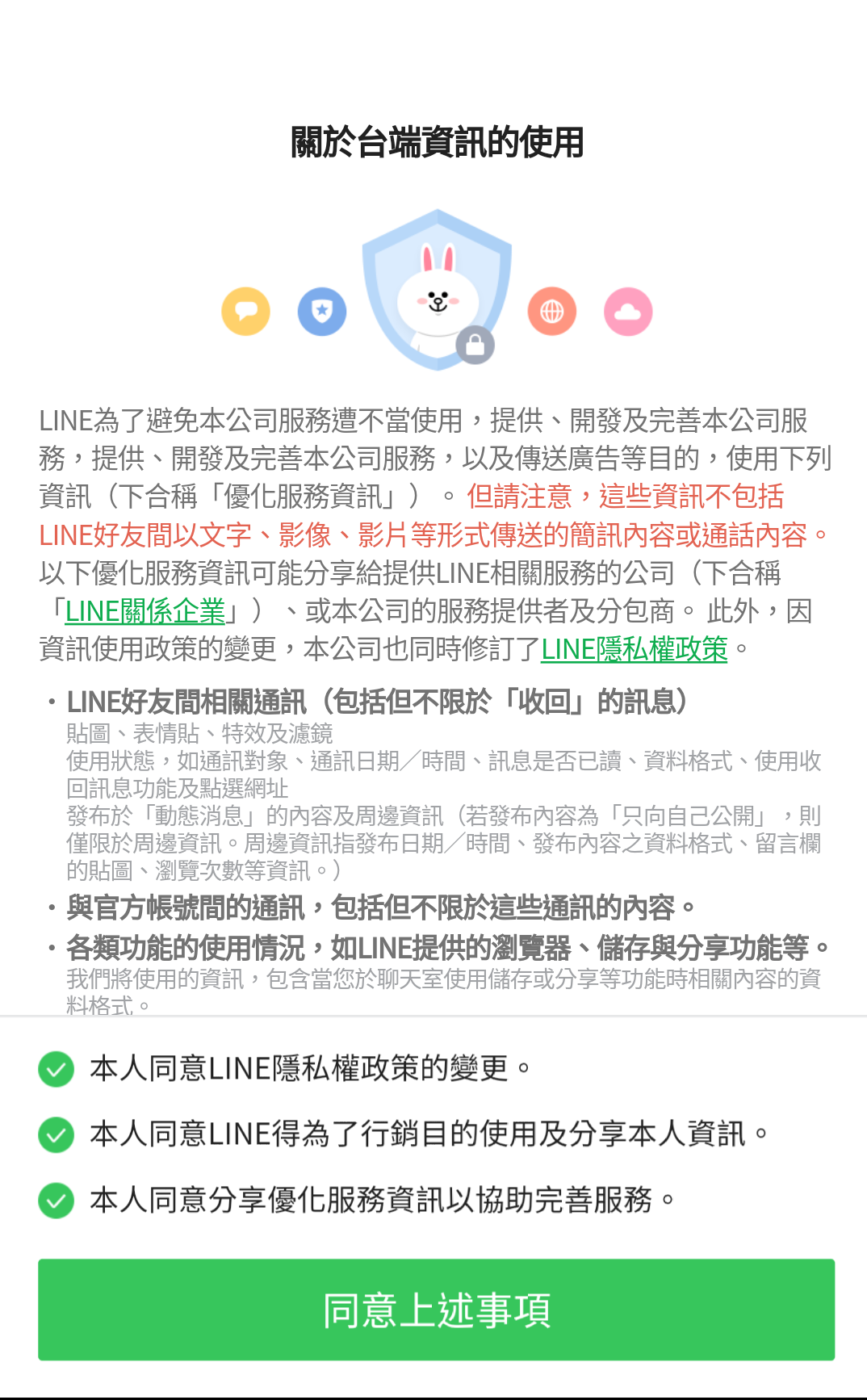867x1400 pixels.
Task: Uncheck 同意分享優化服務資訊以協助完善服務
Action: (x=57, y=1201)
